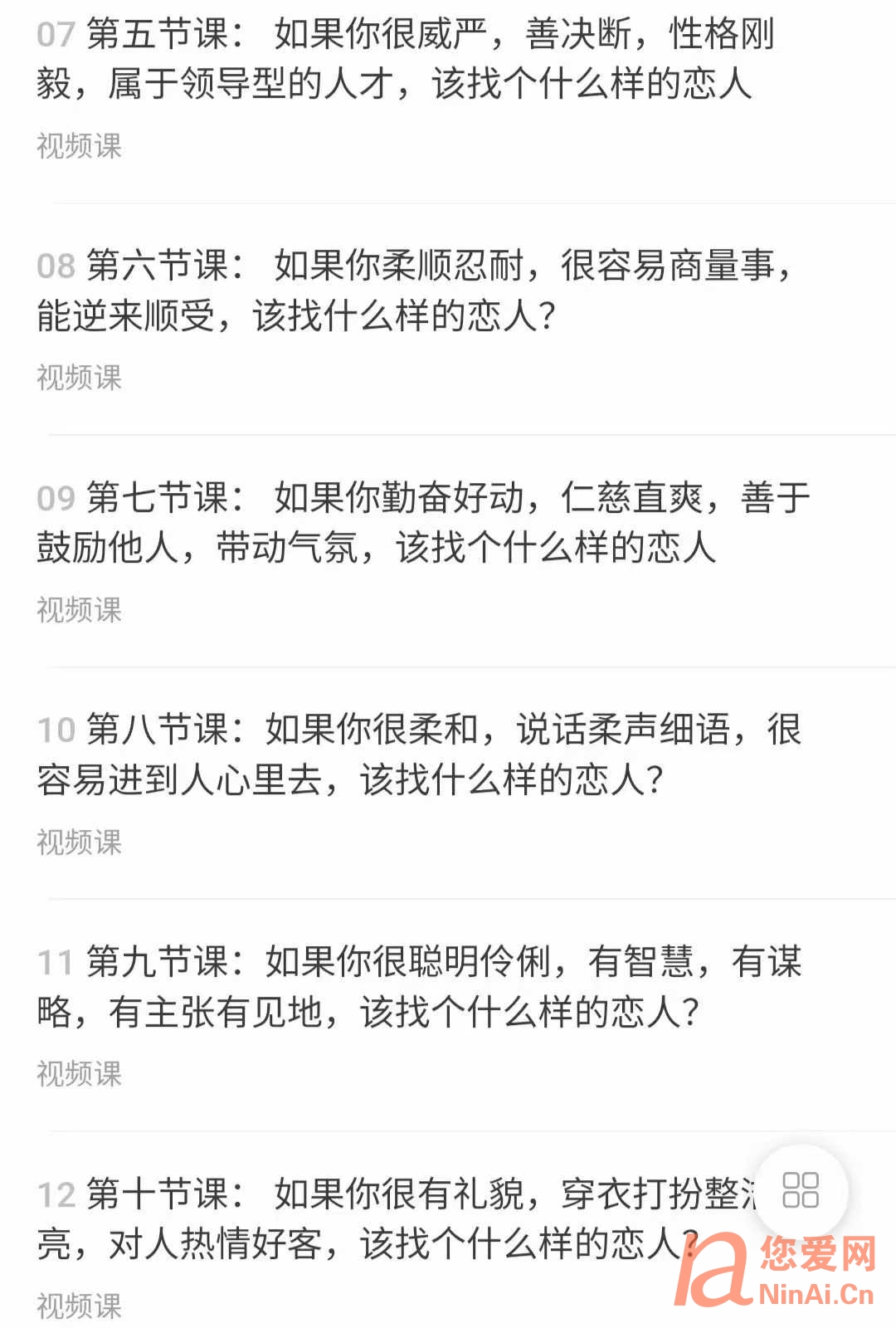The width and height of the screenshot is (896, 1328).
Task: Select lesson 10 第八节课 about 柔和
Action: point(419,754)
